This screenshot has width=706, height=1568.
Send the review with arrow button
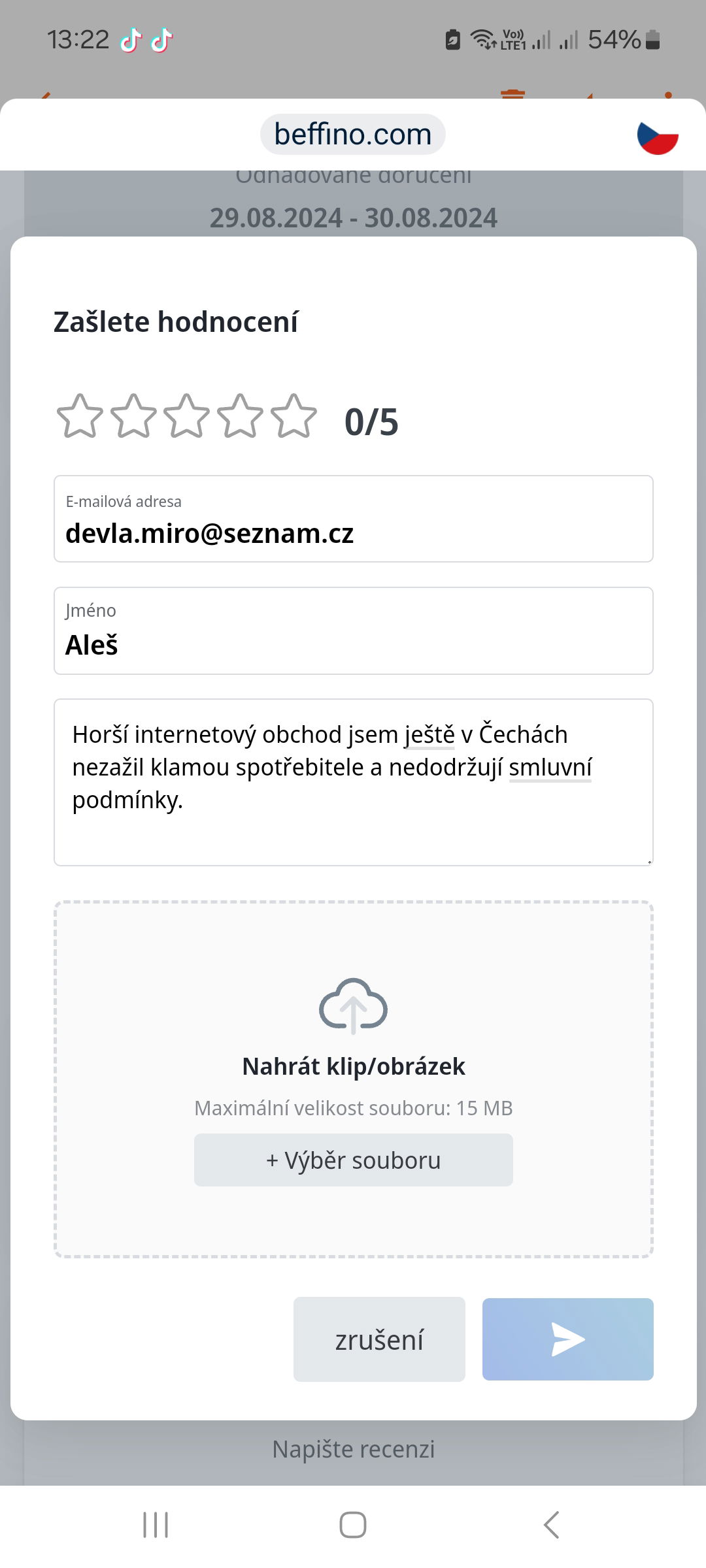pos(567,1339)
